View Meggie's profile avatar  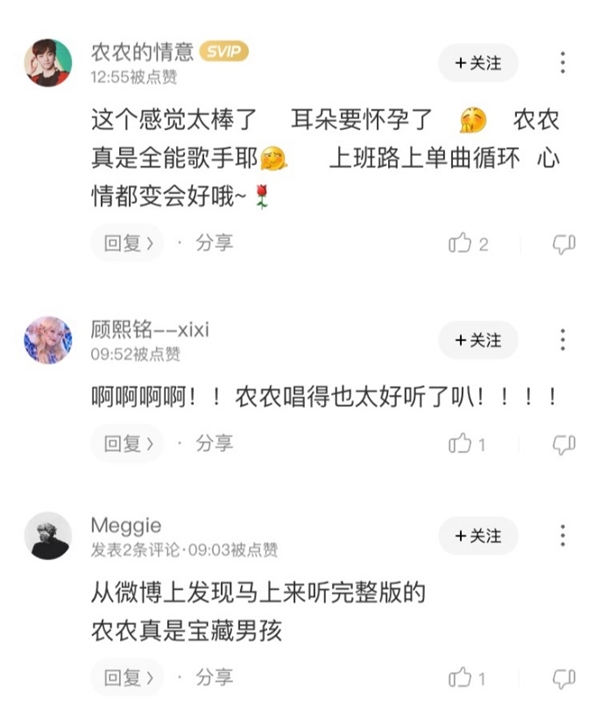[48, 536]
